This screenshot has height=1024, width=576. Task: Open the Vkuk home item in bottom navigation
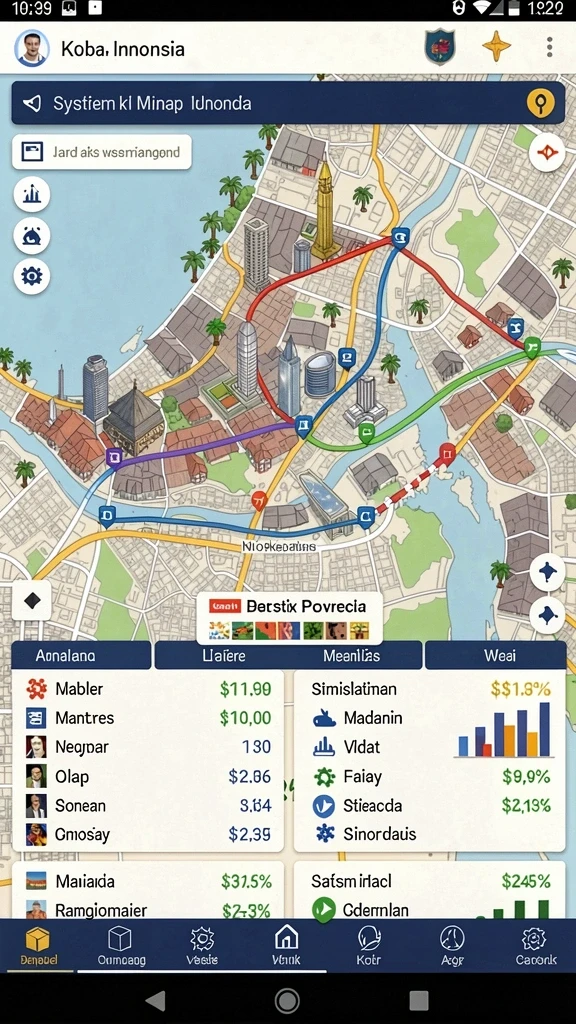286,945
